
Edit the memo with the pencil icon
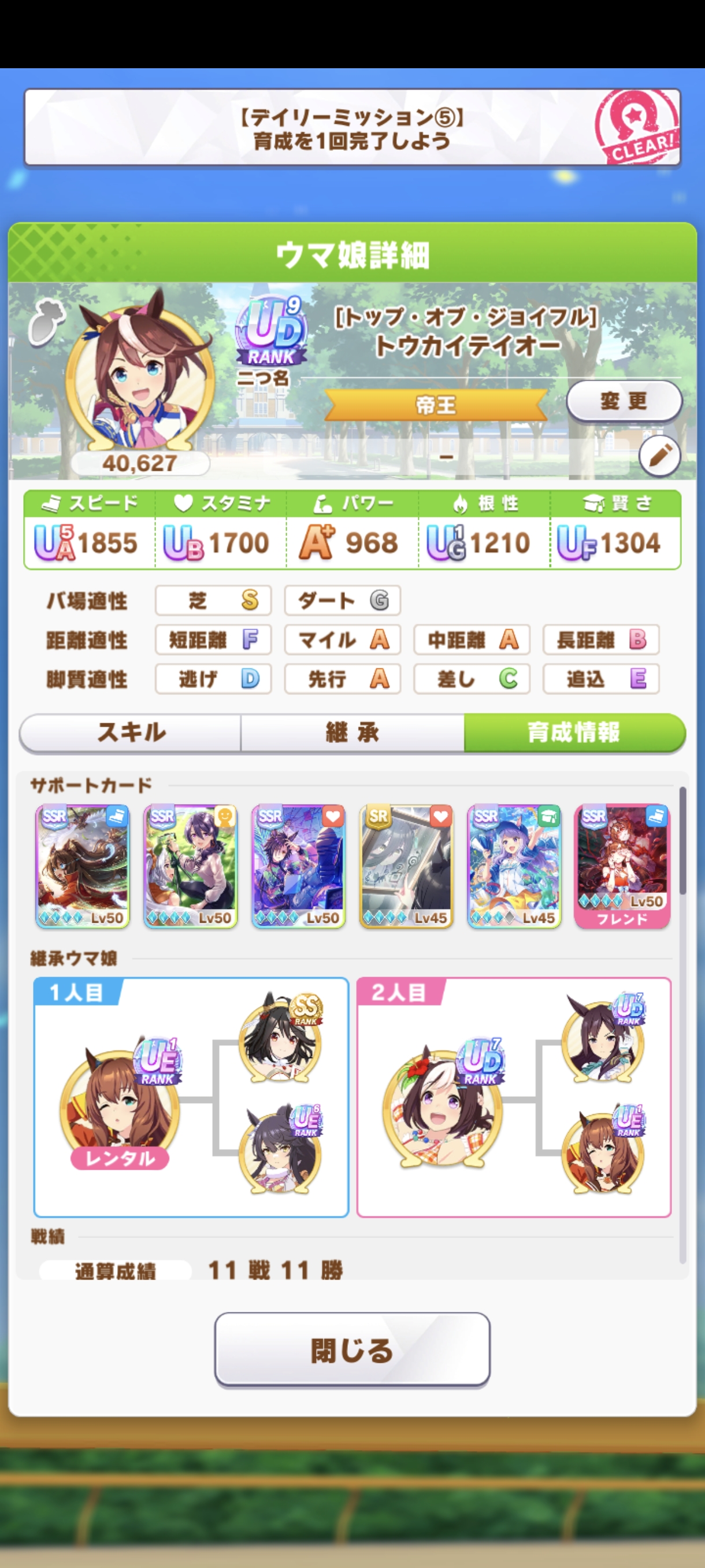[659, 456]
